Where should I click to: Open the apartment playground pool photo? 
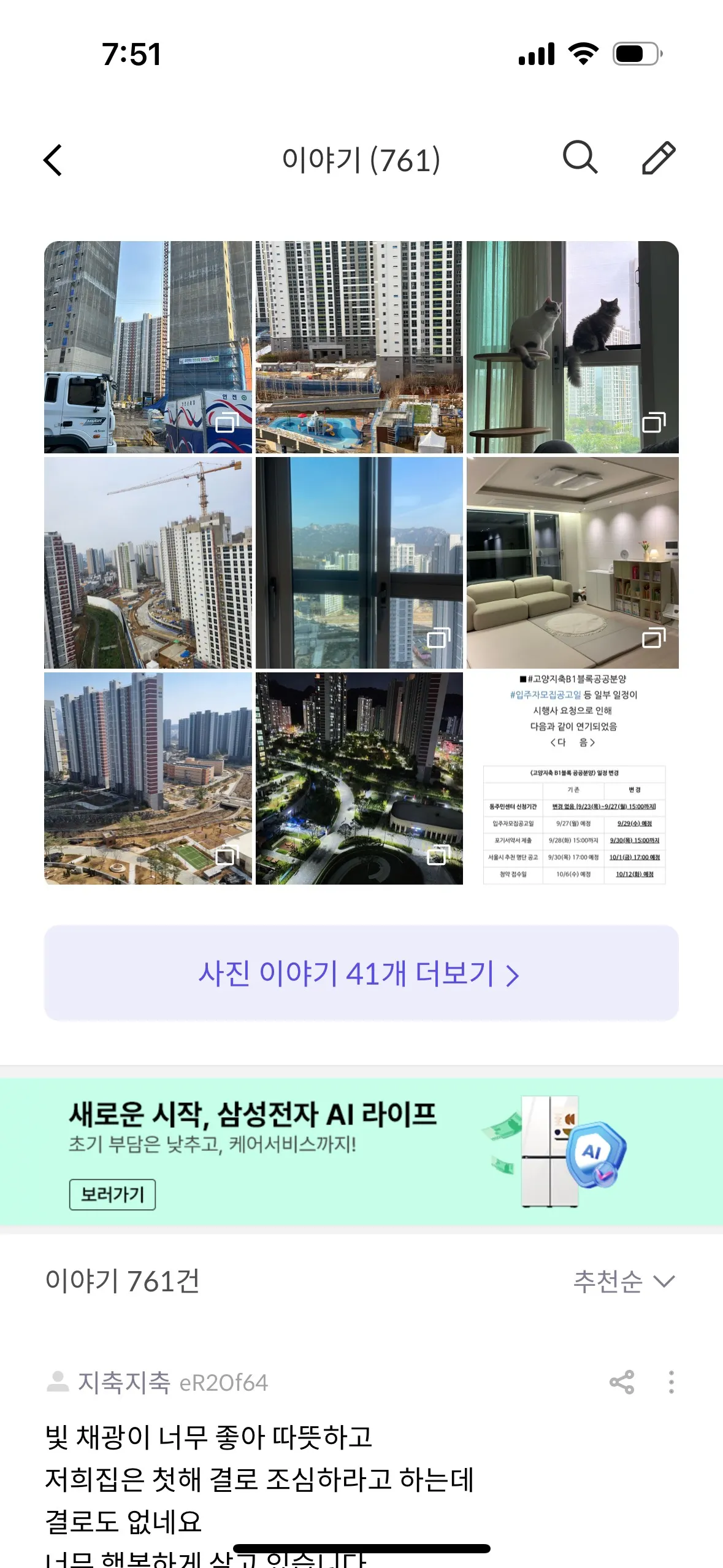(x=359, y=347)
